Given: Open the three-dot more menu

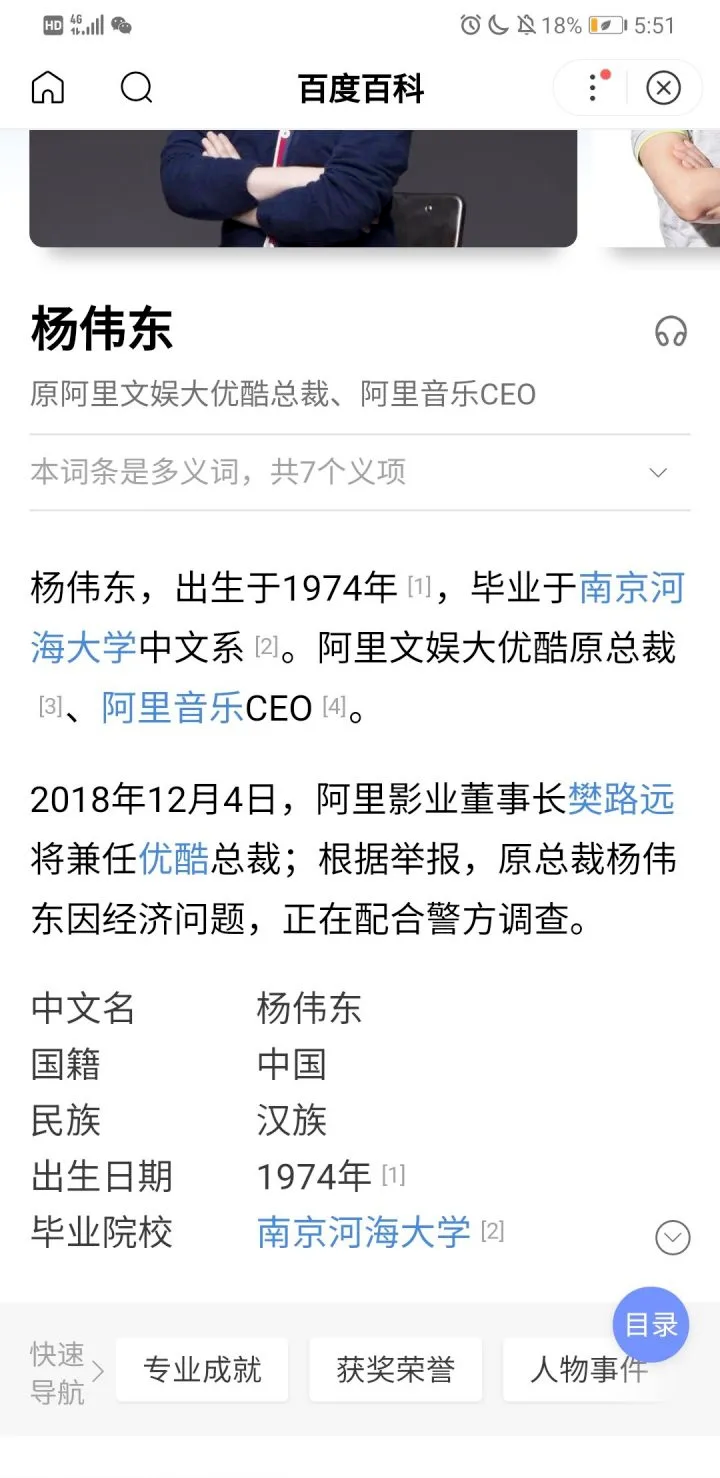Looking at the screenshot, I should (x=594, y=88).
